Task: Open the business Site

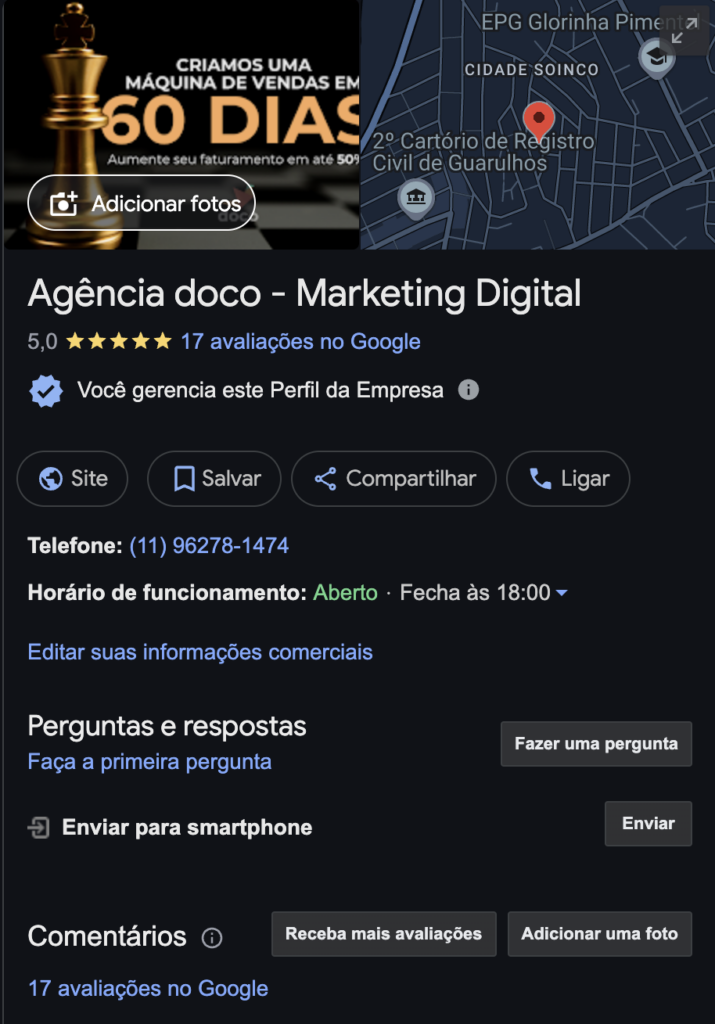Action: [x=73, y=479]
